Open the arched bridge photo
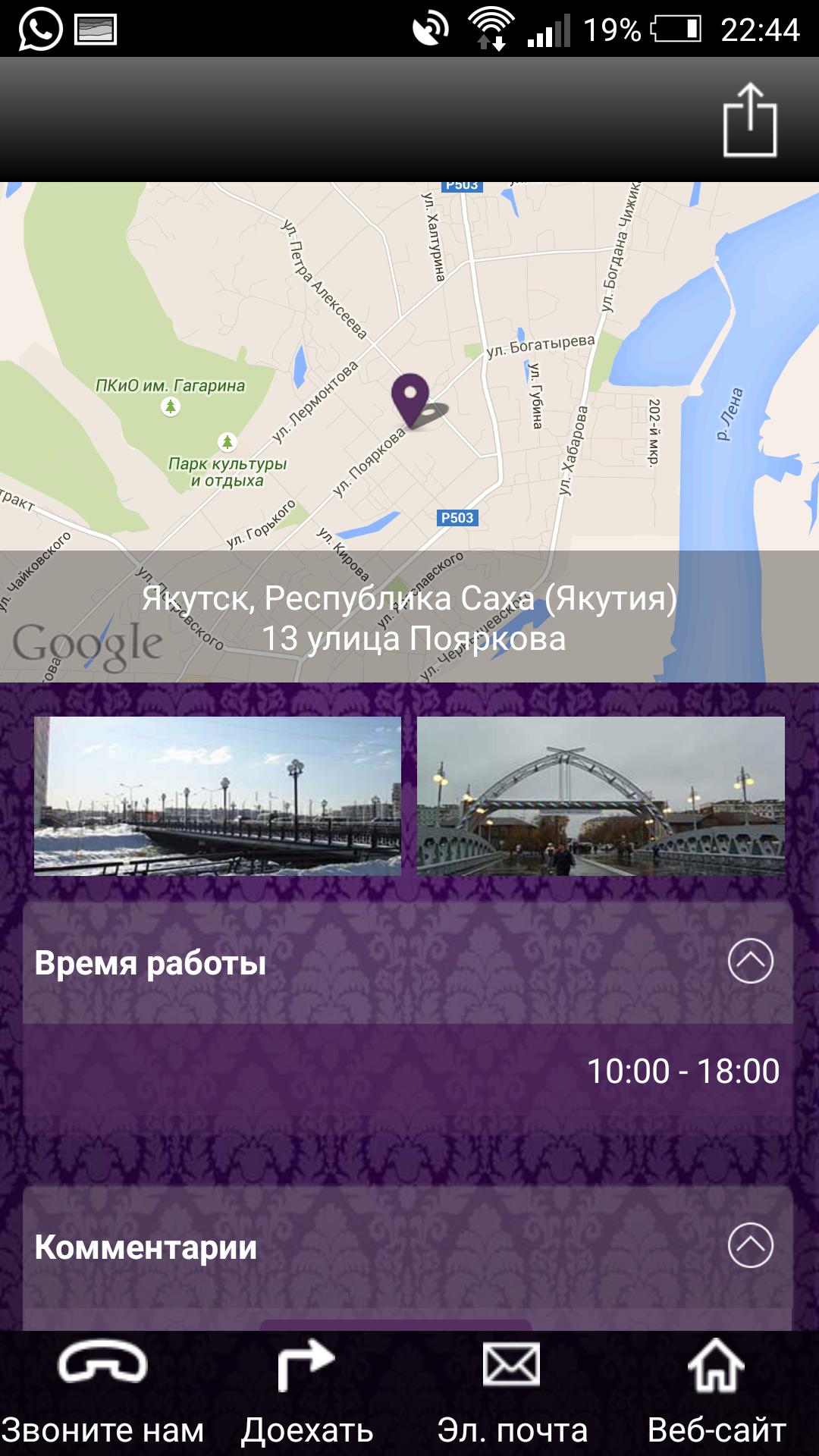The width and height of the screenshot is (819, 1456). [x=601, y=795]
